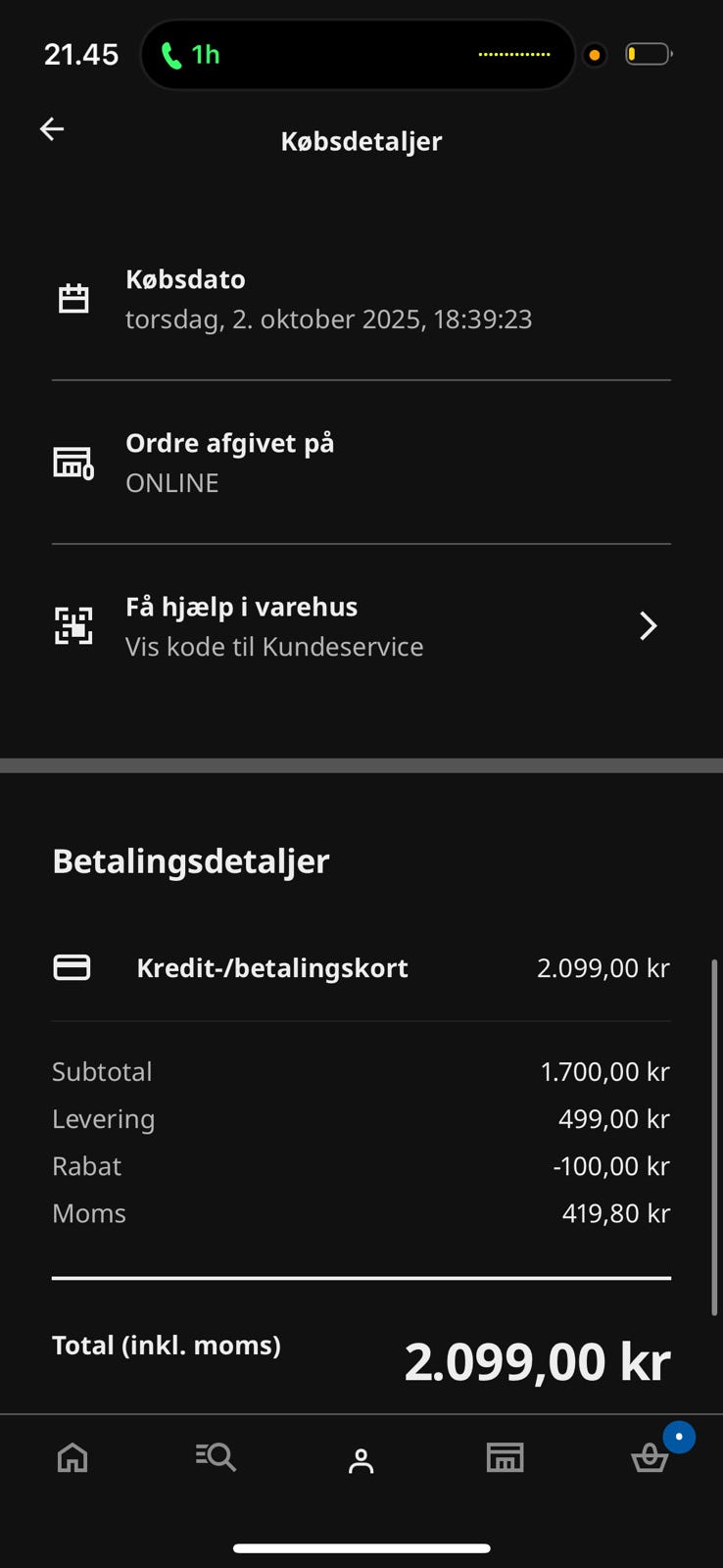Tap the ongoing call indicator
This screenshot has width=723, height=1568.
(191, 55)
